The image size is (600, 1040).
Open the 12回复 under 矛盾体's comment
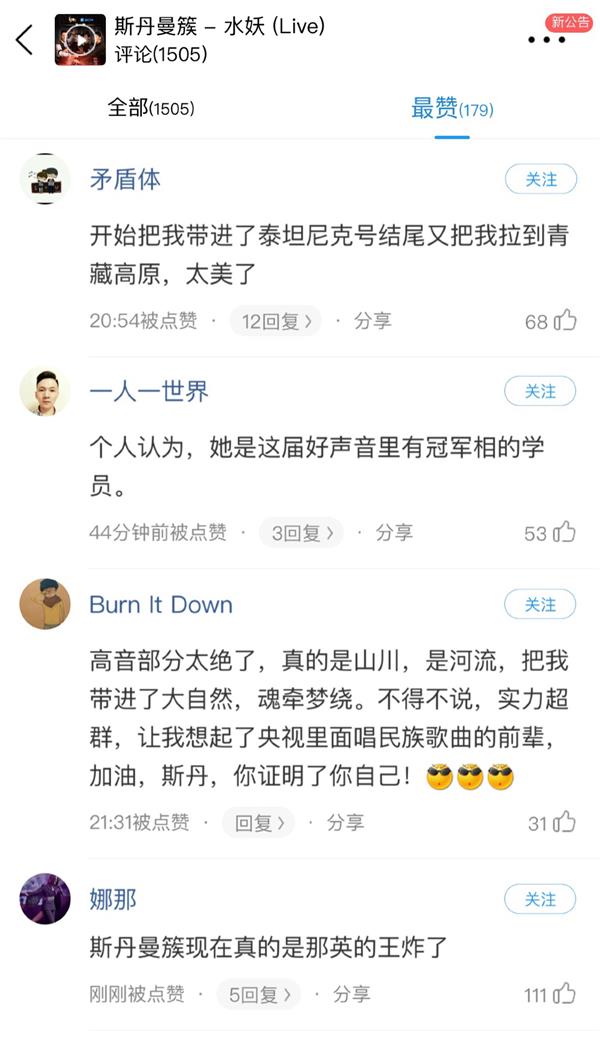click(x=275, y=321)
